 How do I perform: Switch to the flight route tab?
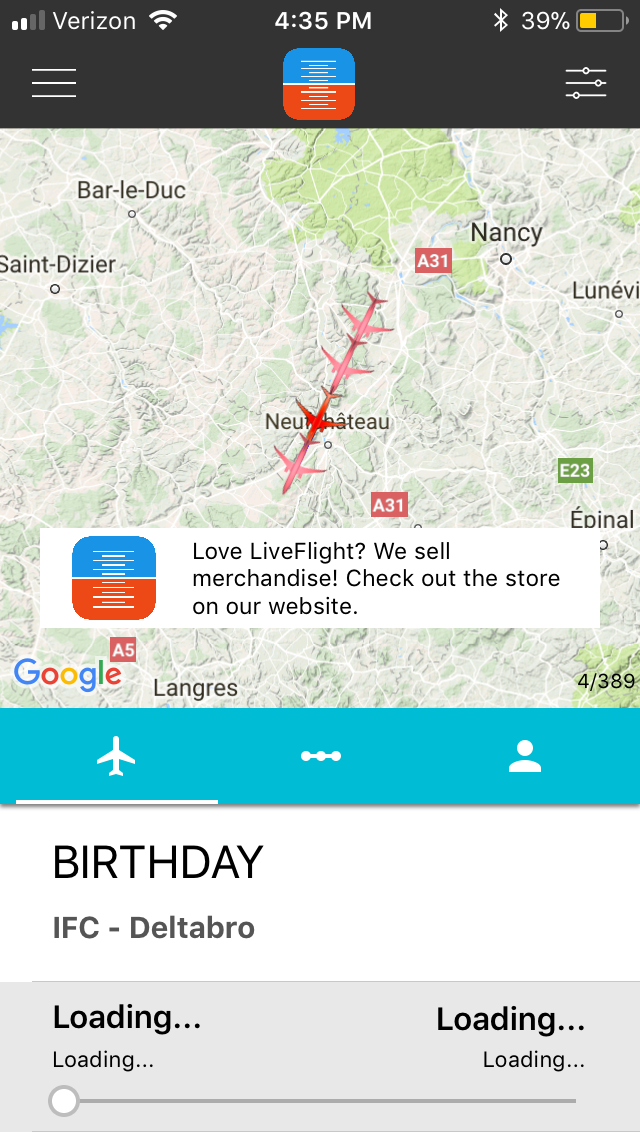(x=321, y=756)
